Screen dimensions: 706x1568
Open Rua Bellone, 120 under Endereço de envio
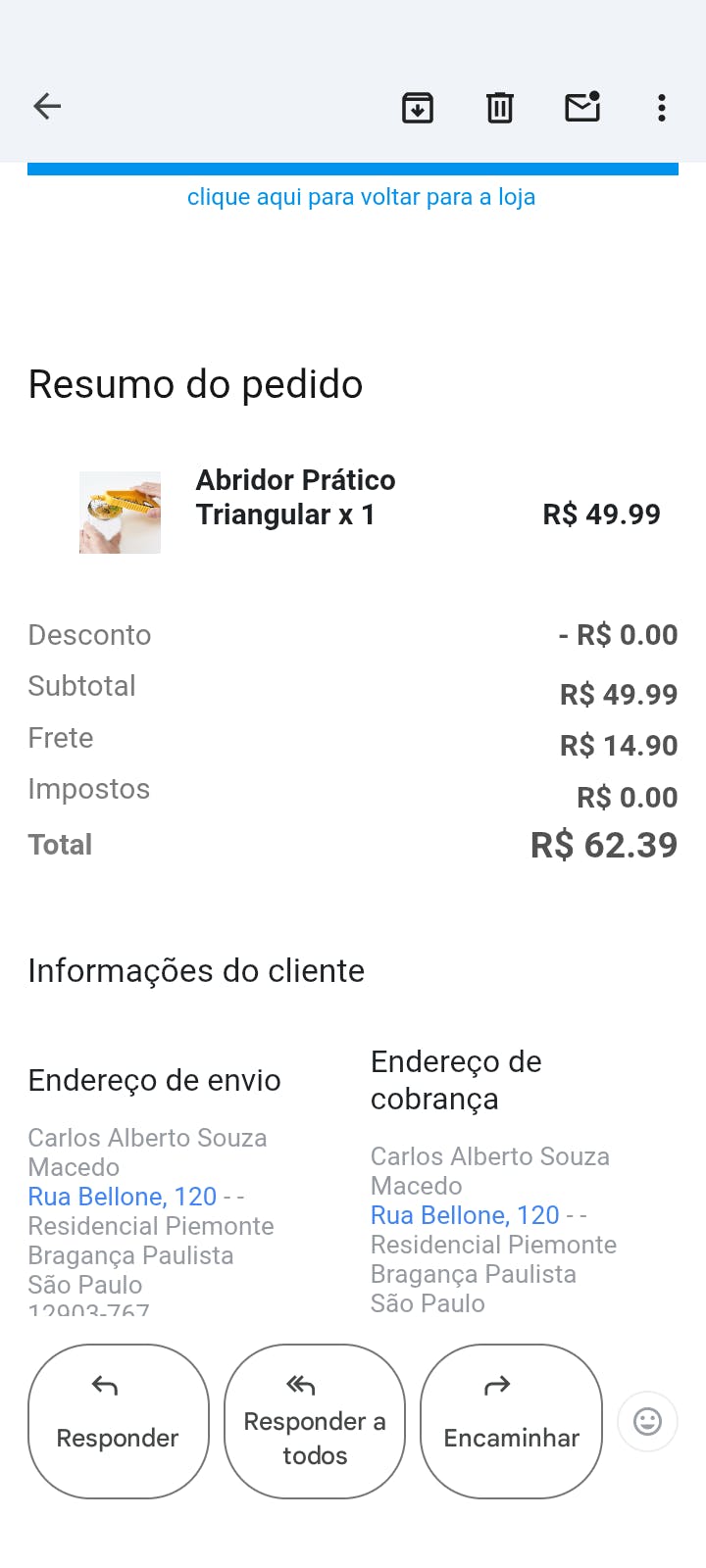(x=123, y=1197)
